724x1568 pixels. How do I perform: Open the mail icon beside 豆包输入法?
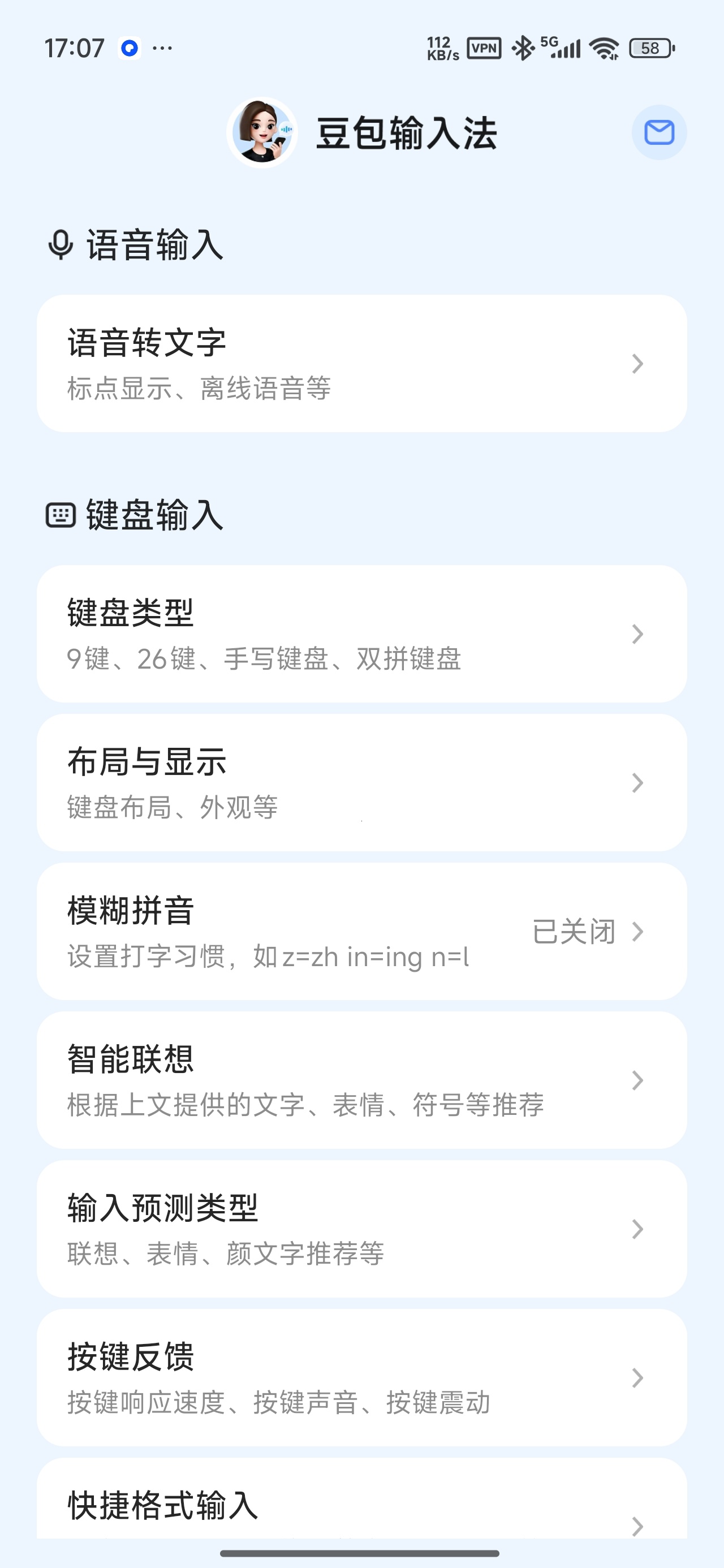(659, 133)
